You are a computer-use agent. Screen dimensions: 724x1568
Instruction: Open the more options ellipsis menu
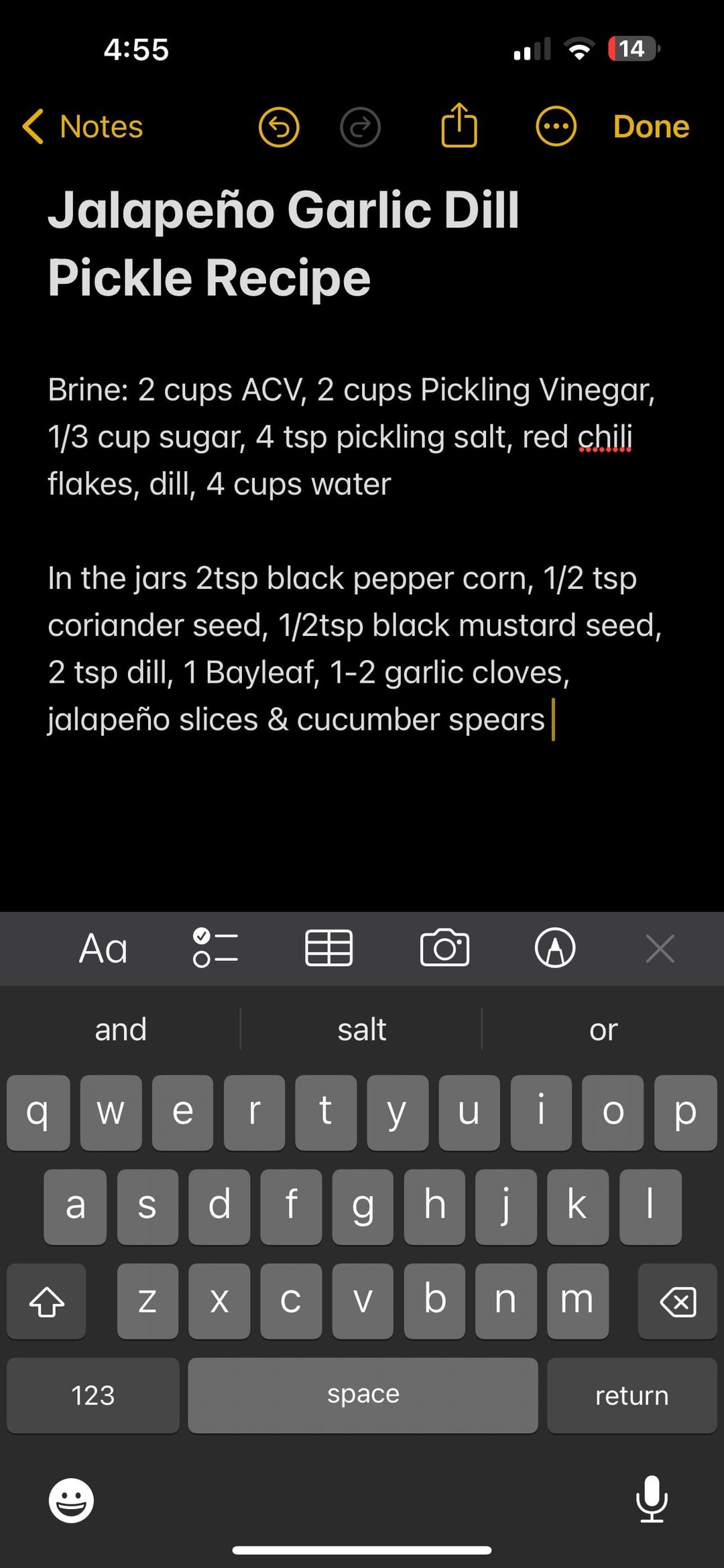click(x=556, y=127)
